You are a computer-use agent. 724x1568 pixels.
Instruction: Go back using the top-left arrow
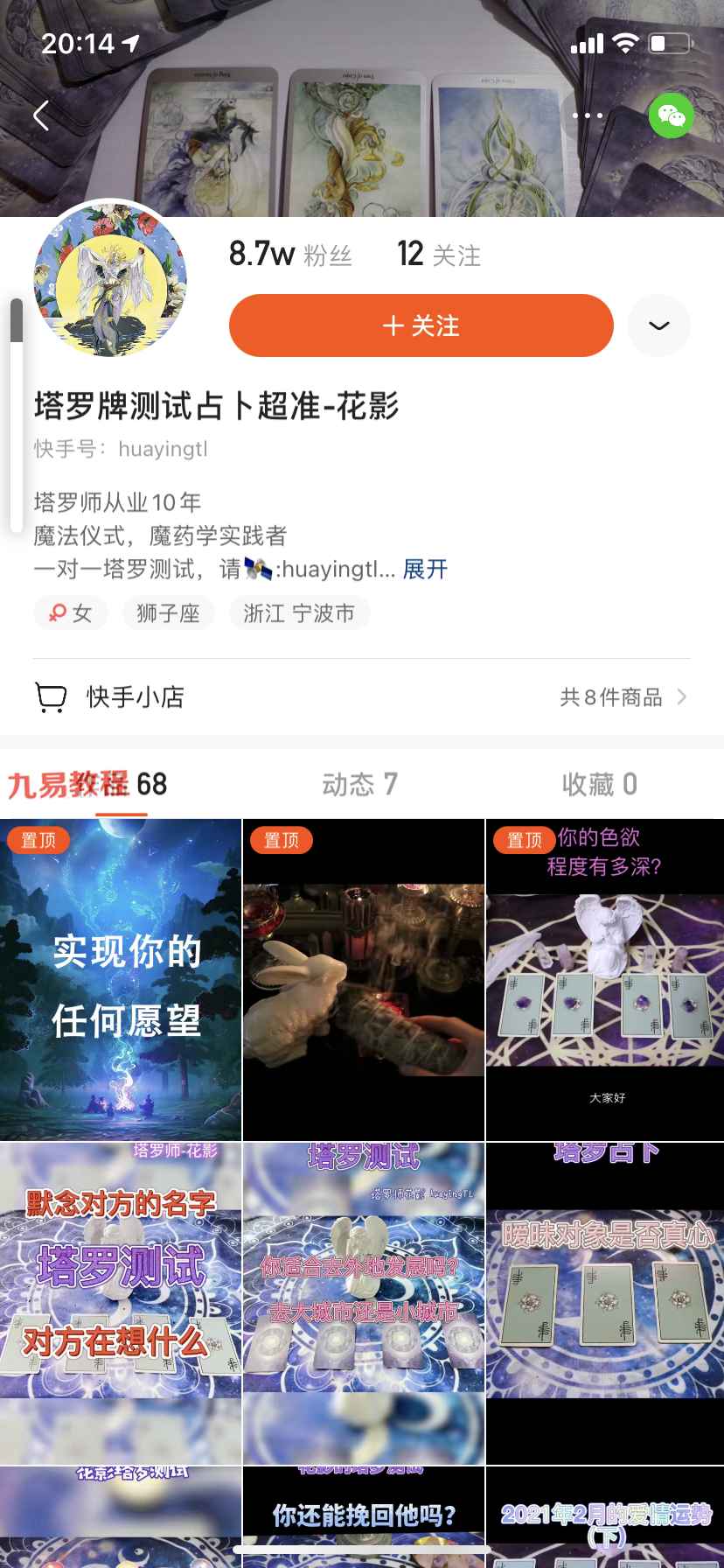tap(41, 115)
